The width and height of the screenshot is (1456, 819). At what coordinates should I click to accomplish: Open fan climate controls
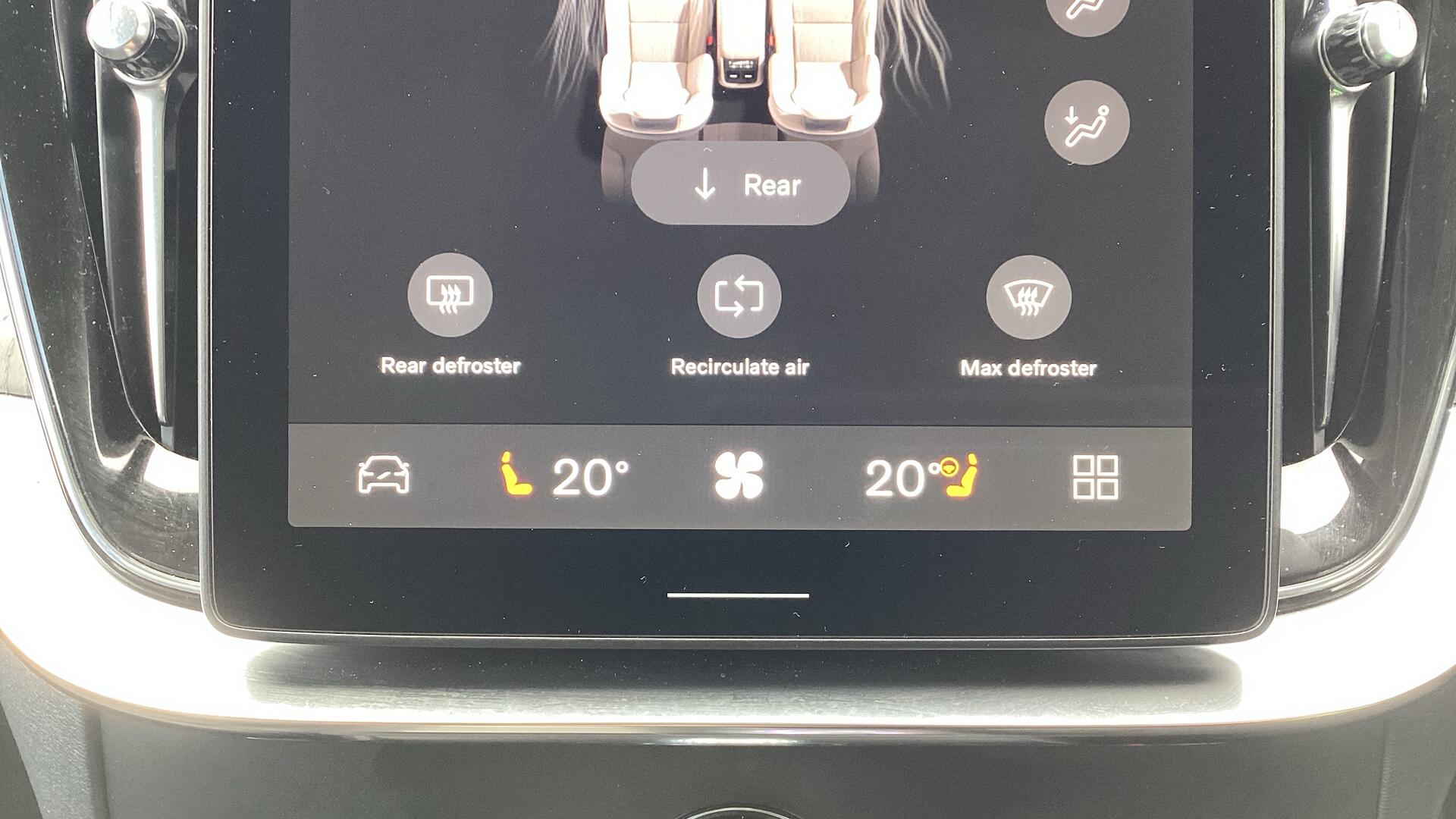(739, 476)
